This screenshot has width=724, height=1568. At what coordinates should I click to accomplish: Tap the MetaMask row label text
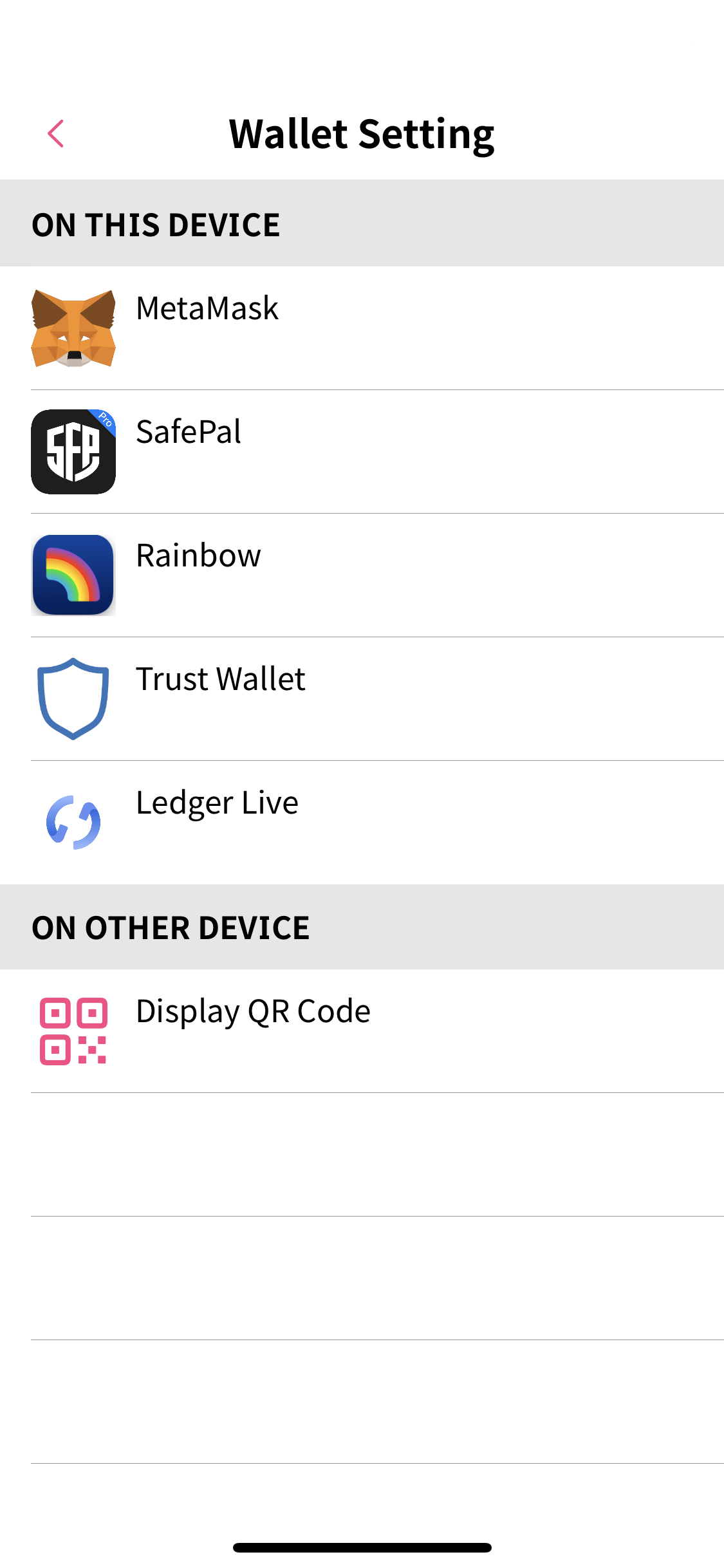tap(206, 308)
